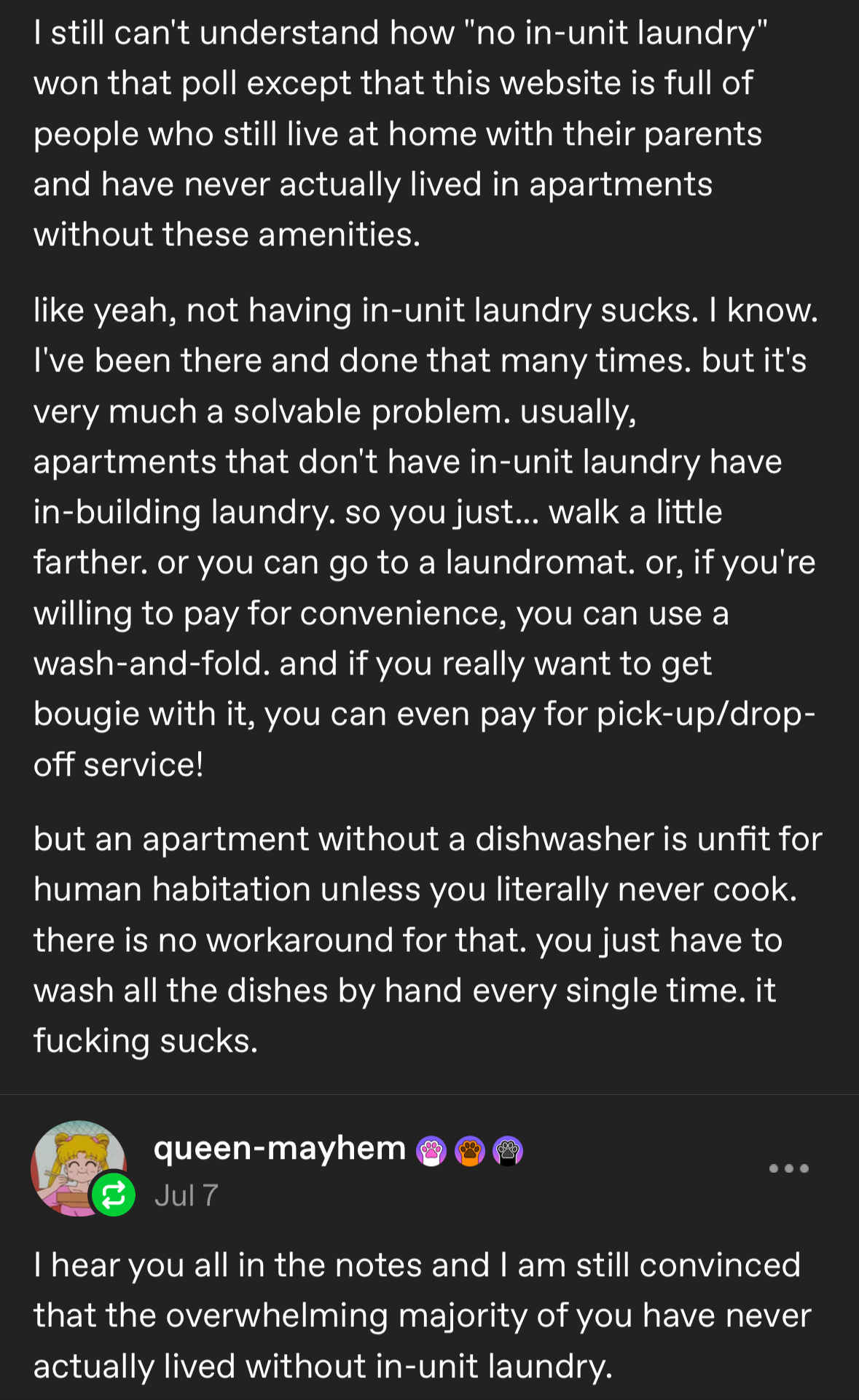The image size is (859, 1400).
Task: Tap queen-mayhem's avatar picture
Action: pos(78,1168)
